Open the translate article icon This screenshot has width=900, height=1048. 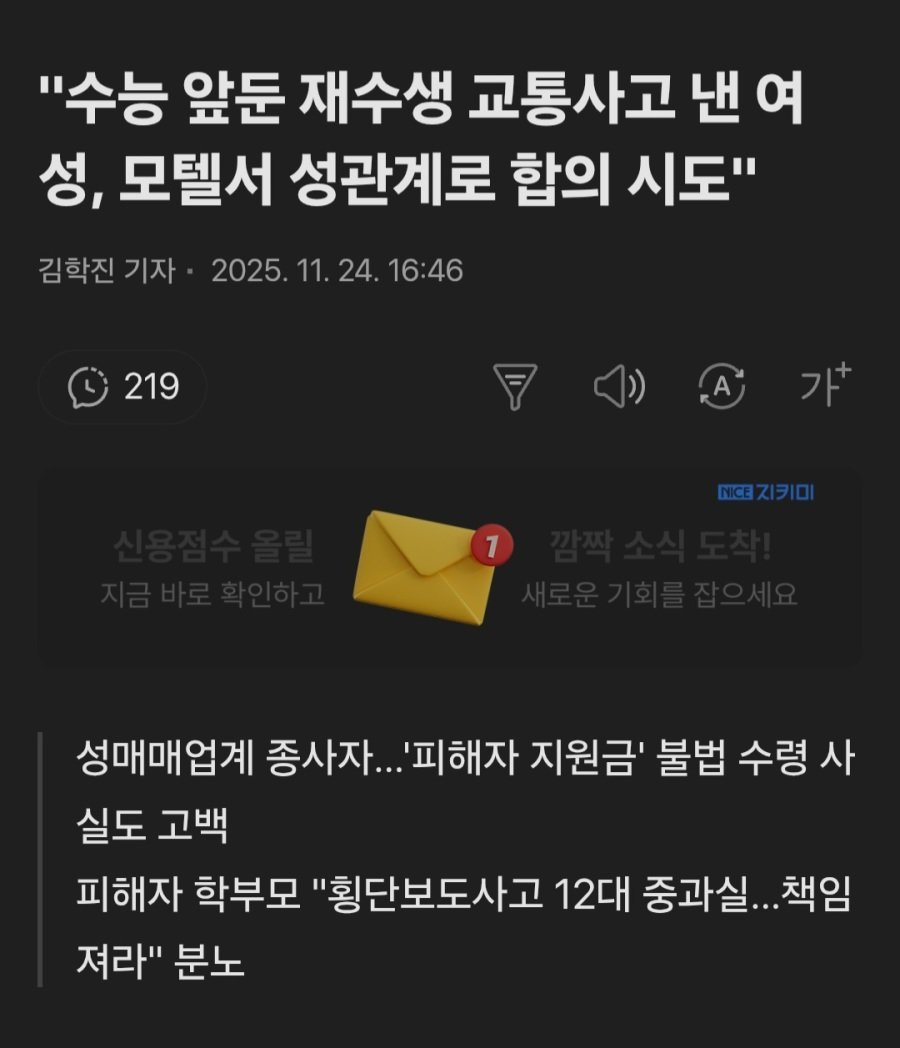click(721, 386)
